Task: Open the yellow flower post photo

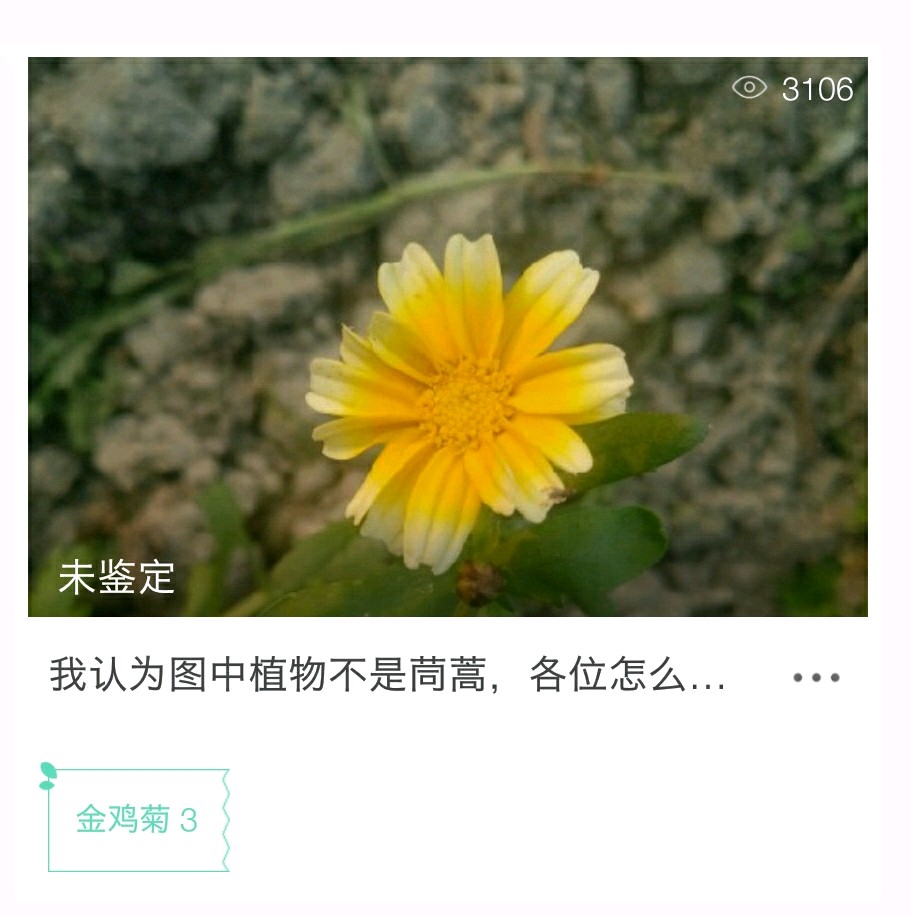Action: 447,336
